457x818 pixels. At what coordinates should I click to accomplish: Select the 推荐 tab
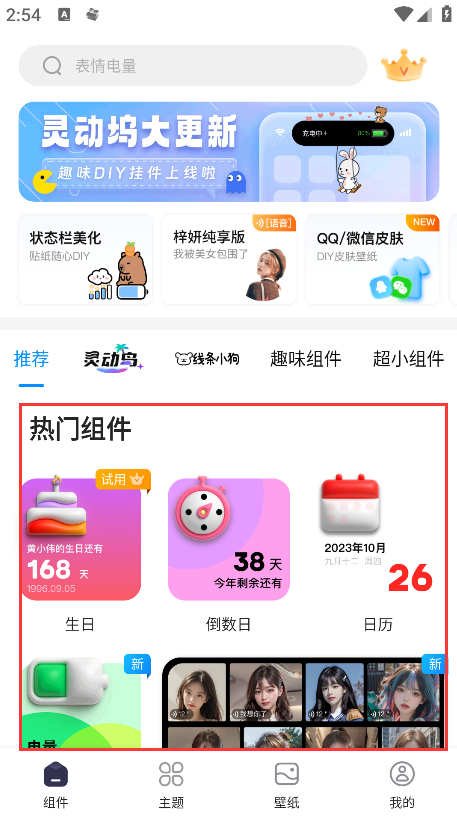[31, 358]
